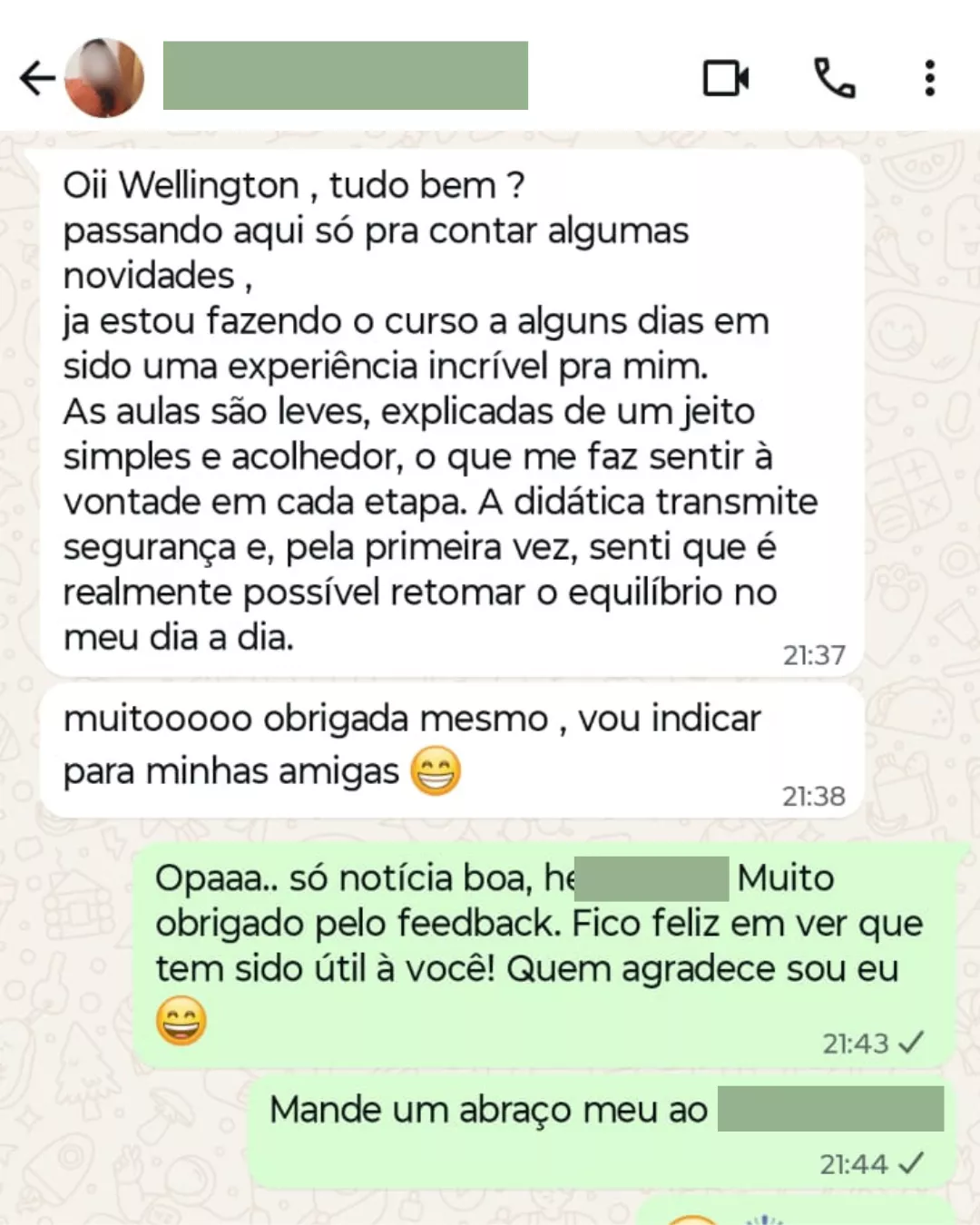The height and width of the screenshot is (1225, 980).
Task: Open contact info from header name
Action: point(345,76)
